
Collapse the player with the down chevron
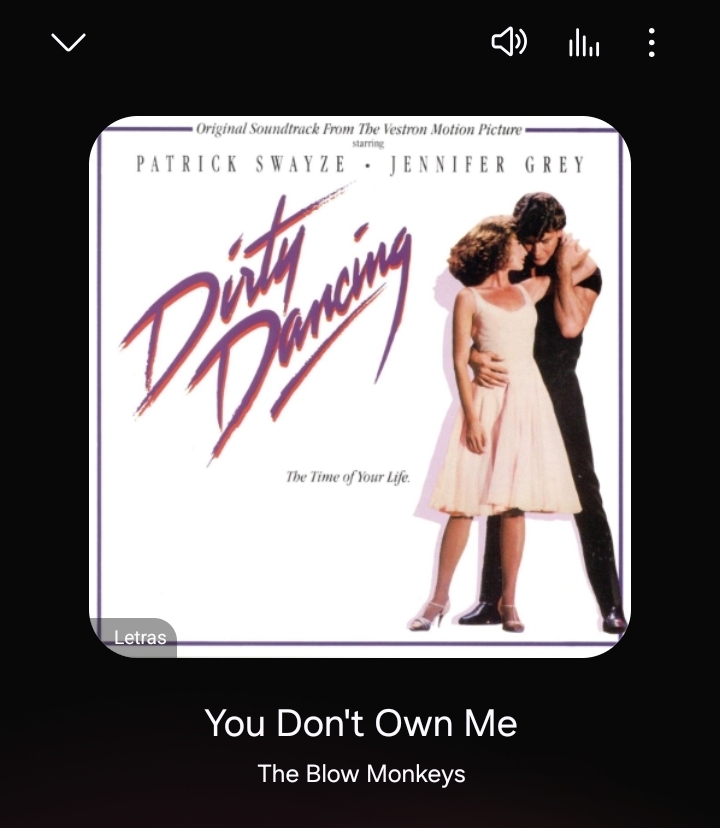(x=68, y=42)
